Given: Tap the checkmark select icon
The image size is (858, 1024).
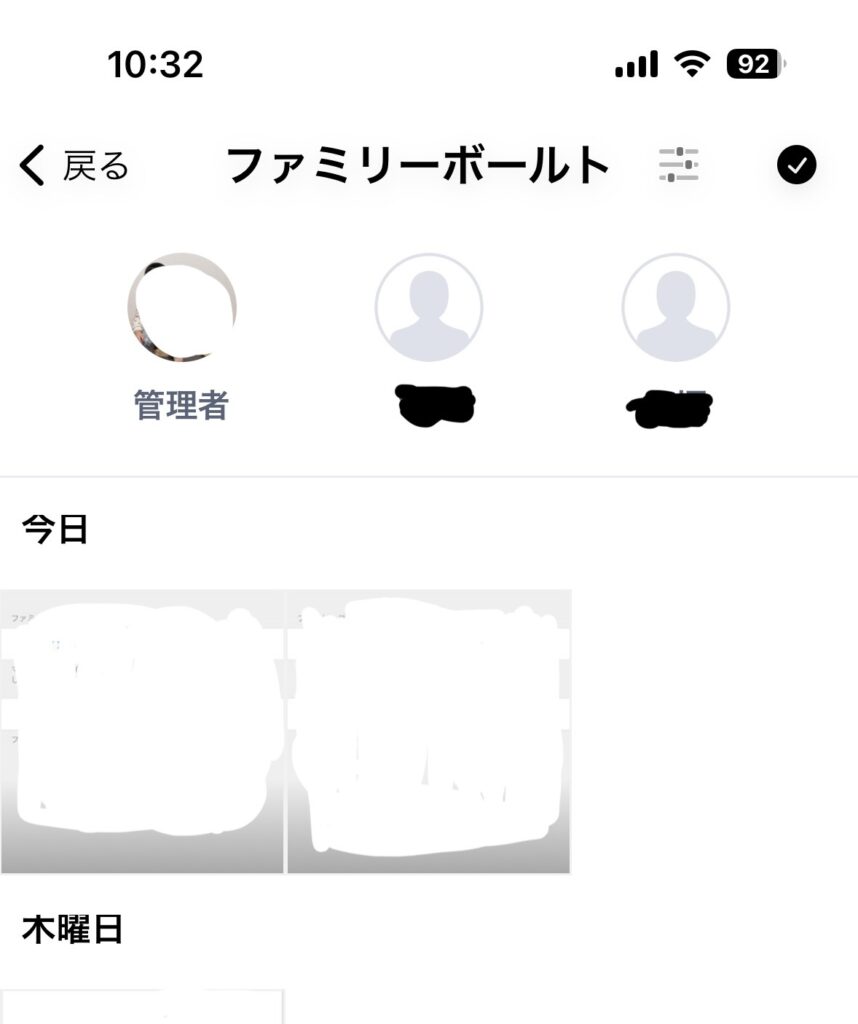Looking at the screenshot, I should coord(796,165).
